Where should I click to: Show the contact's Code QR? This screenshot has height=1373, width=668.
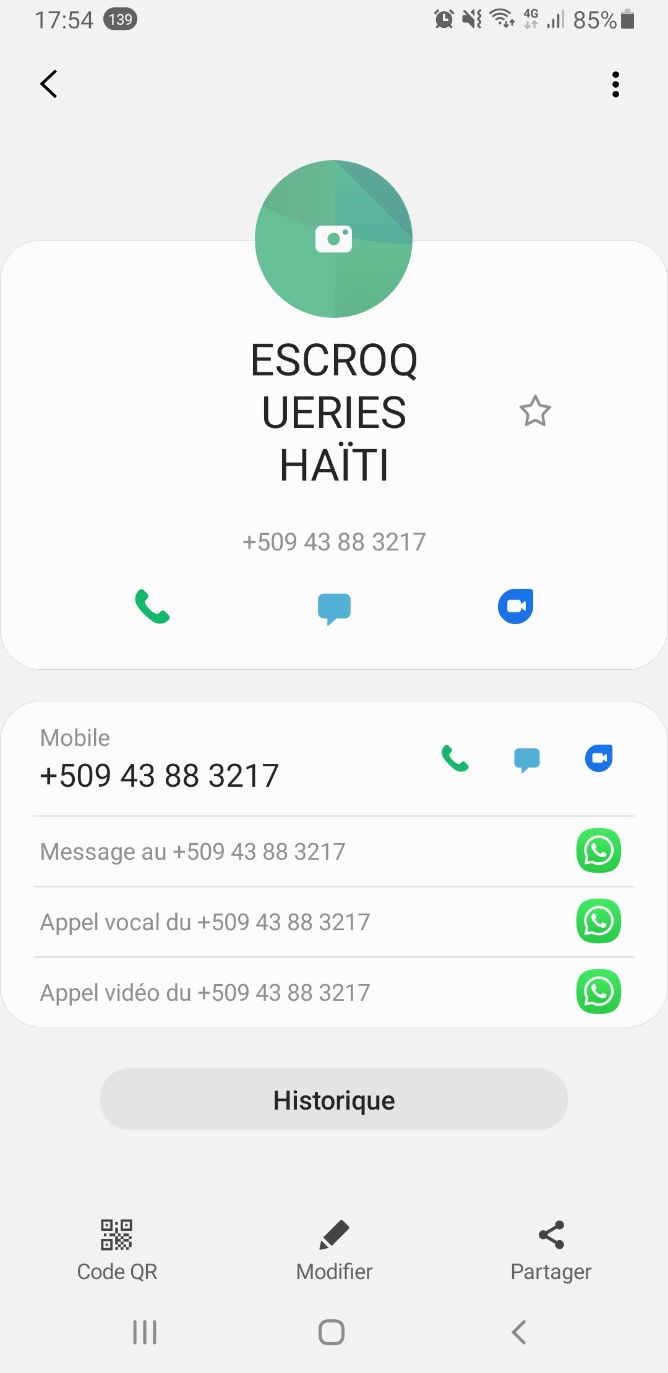(x=117, y=1249)
